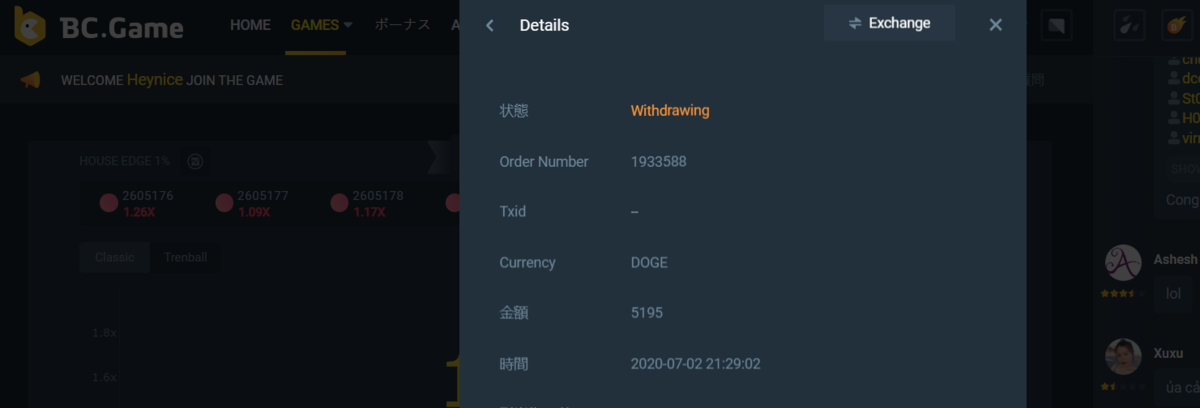Open the ボーナス page

402,25
